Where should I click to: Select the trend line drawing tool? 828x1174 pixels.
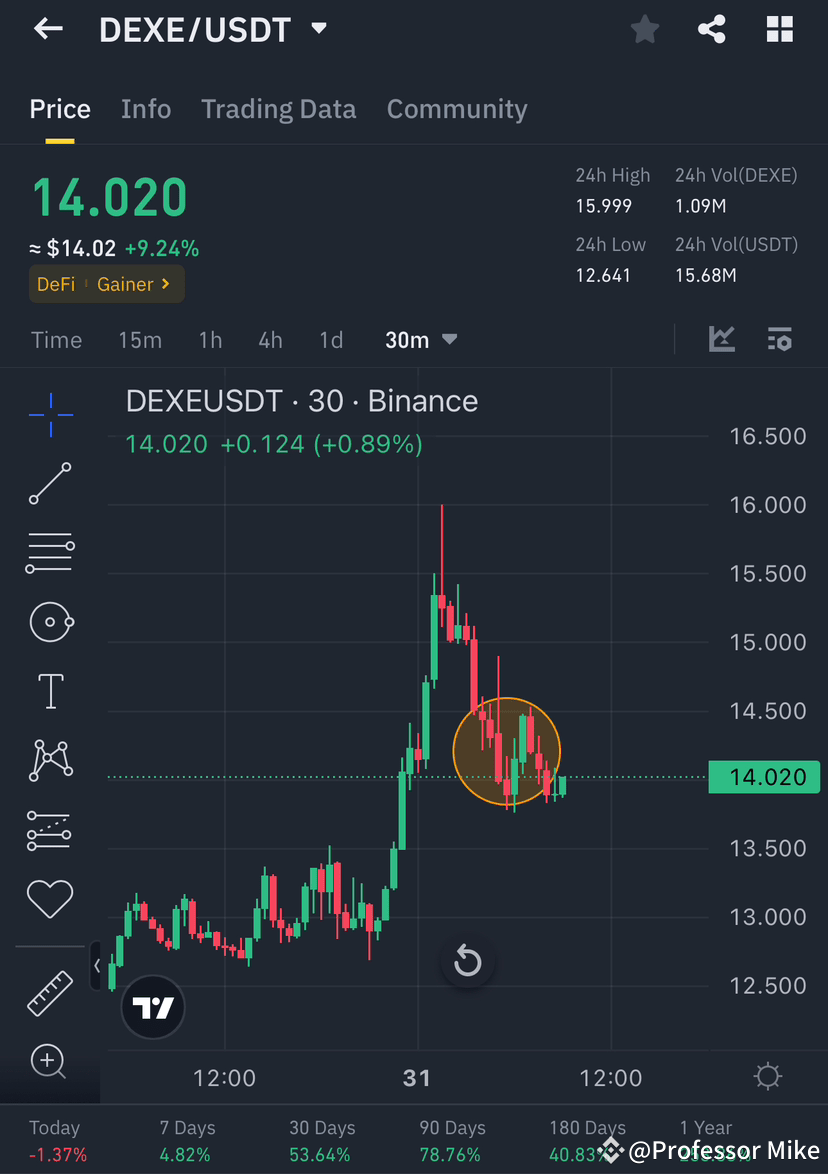[x=50, y=484]
